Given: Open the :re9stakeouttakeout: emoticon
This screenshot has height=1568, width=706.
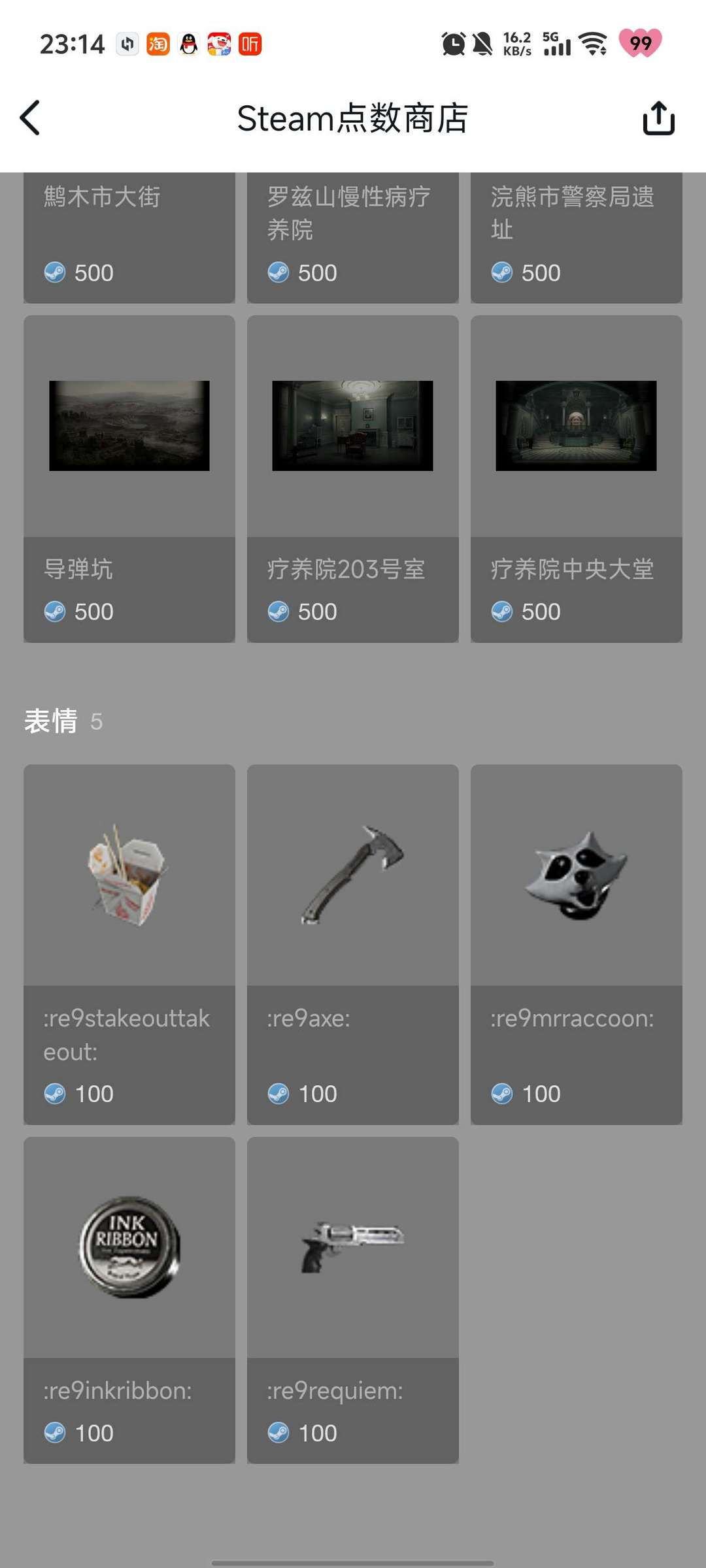Looking at the screenshot, I should pos(129,944).
